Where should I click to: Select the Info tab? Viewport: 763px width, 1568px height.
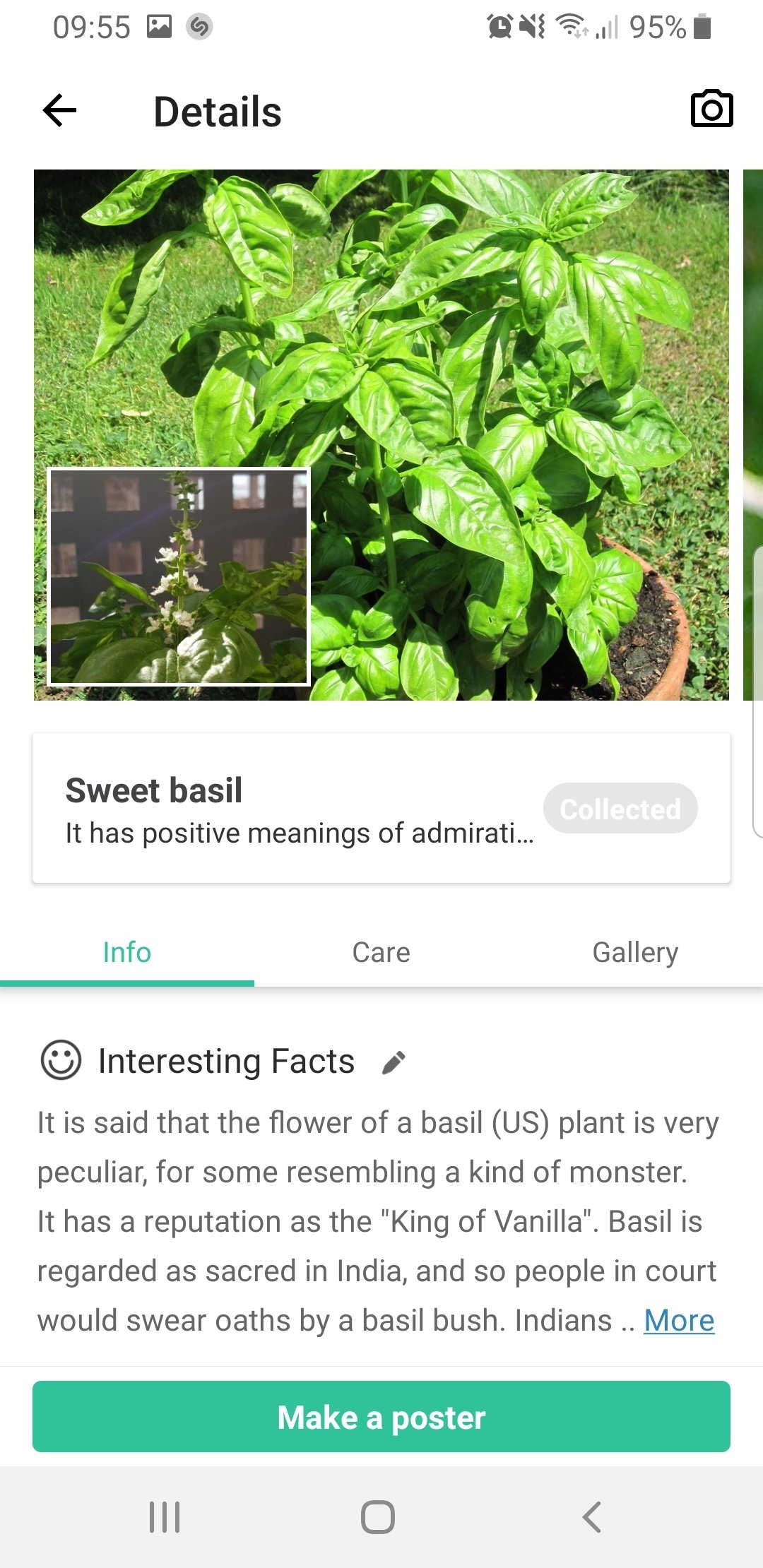(x=127, y=952)
